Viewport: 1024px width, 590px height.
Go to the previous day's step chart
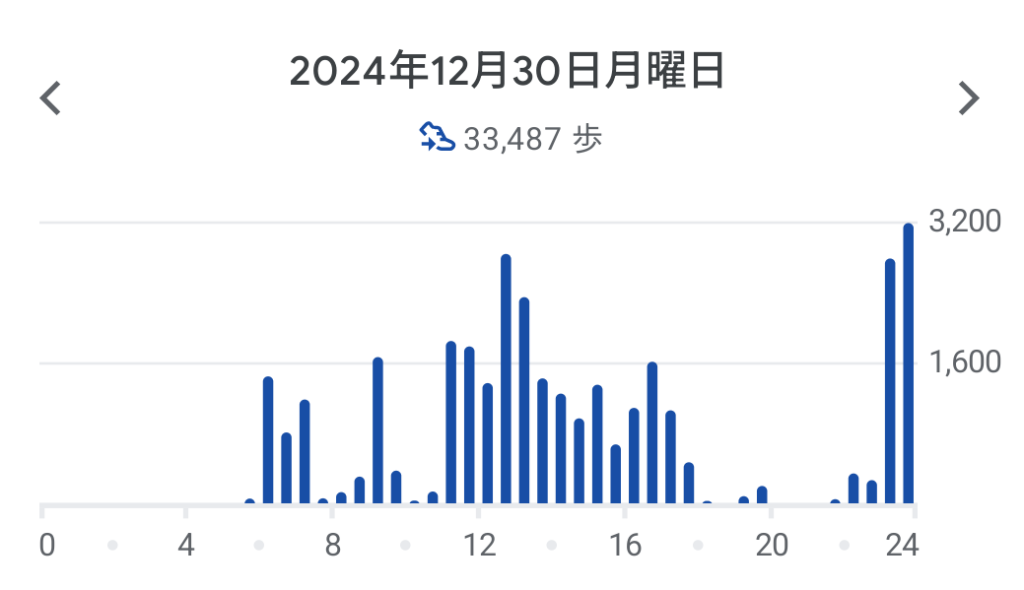(50, 98)
